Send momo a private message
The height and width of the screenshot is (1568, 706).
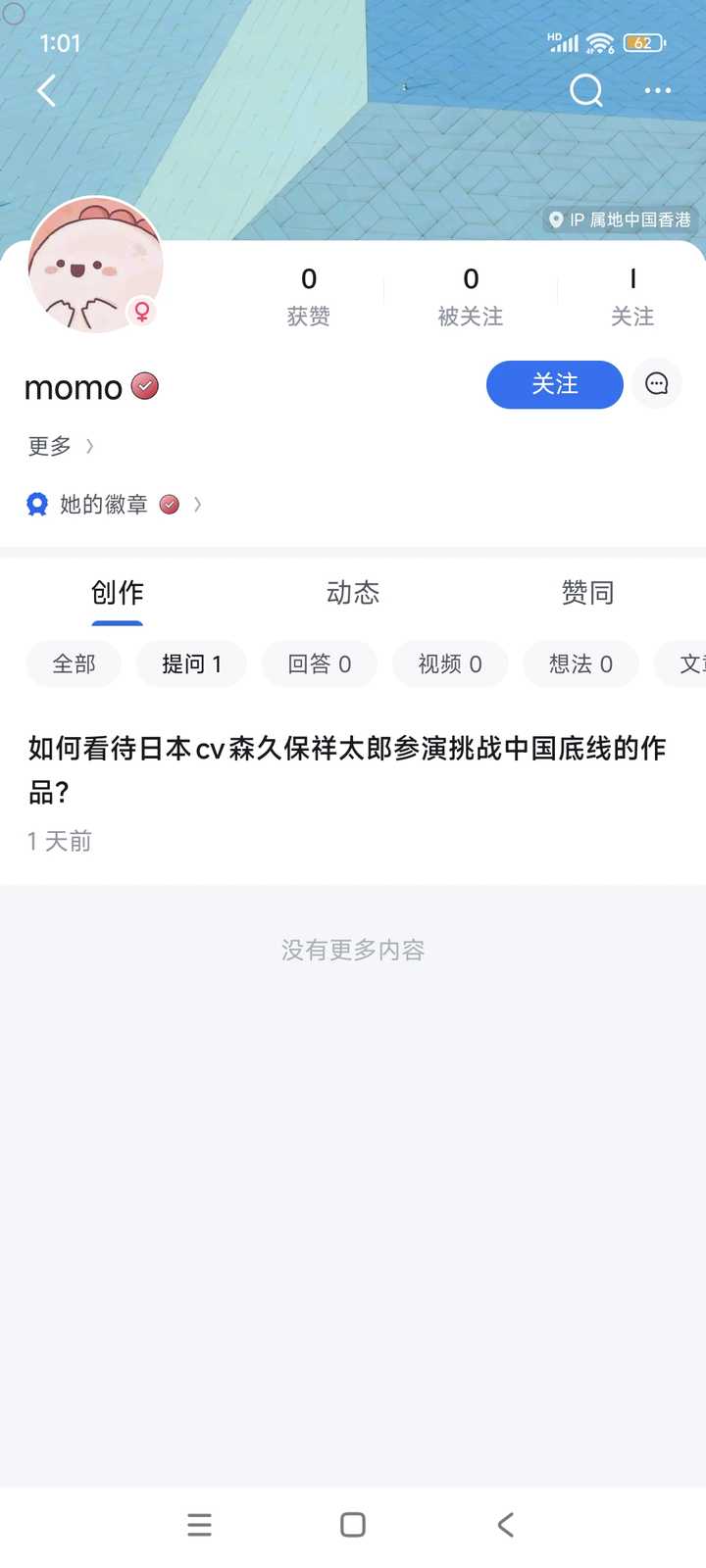coord(657,383)
